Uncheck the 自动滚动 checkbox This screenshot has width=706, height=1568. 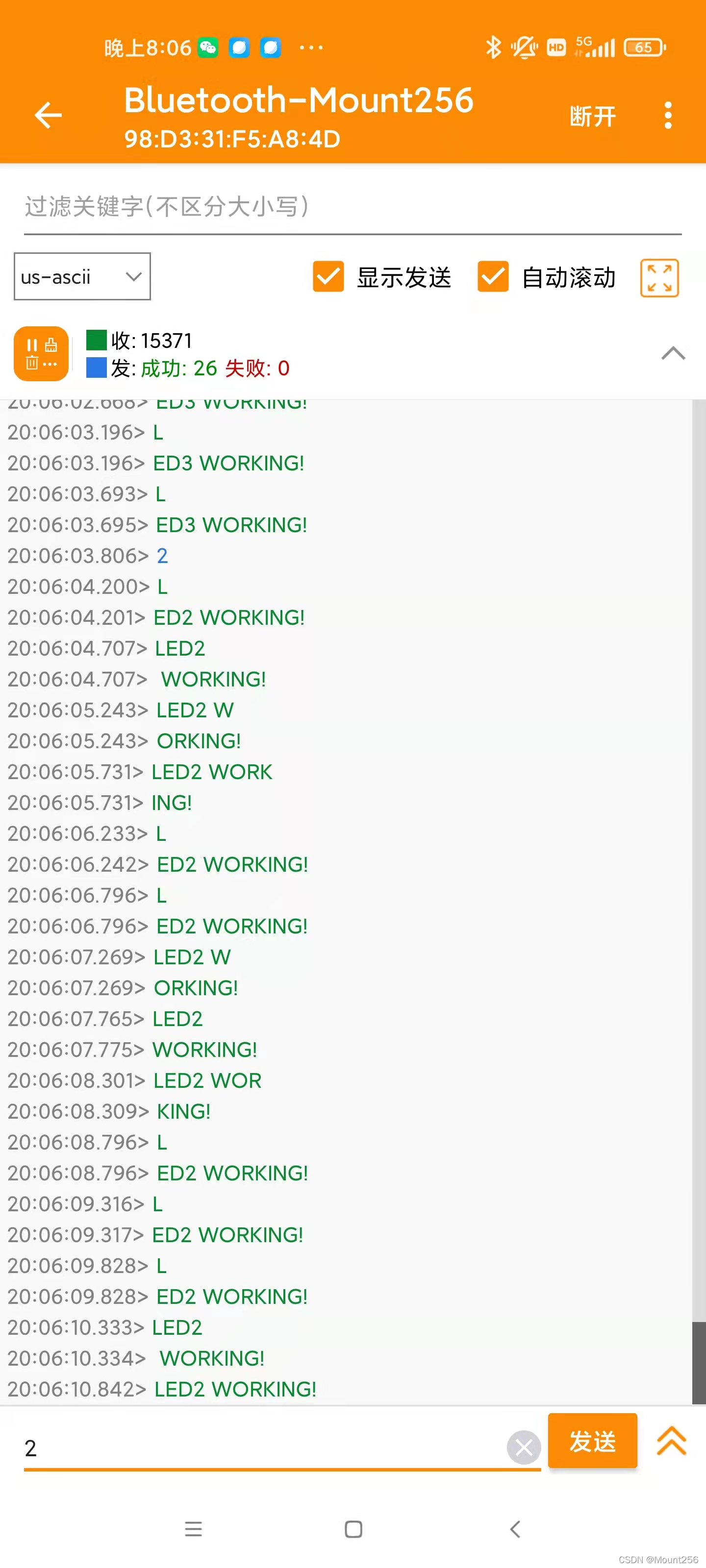pos(493,277)
